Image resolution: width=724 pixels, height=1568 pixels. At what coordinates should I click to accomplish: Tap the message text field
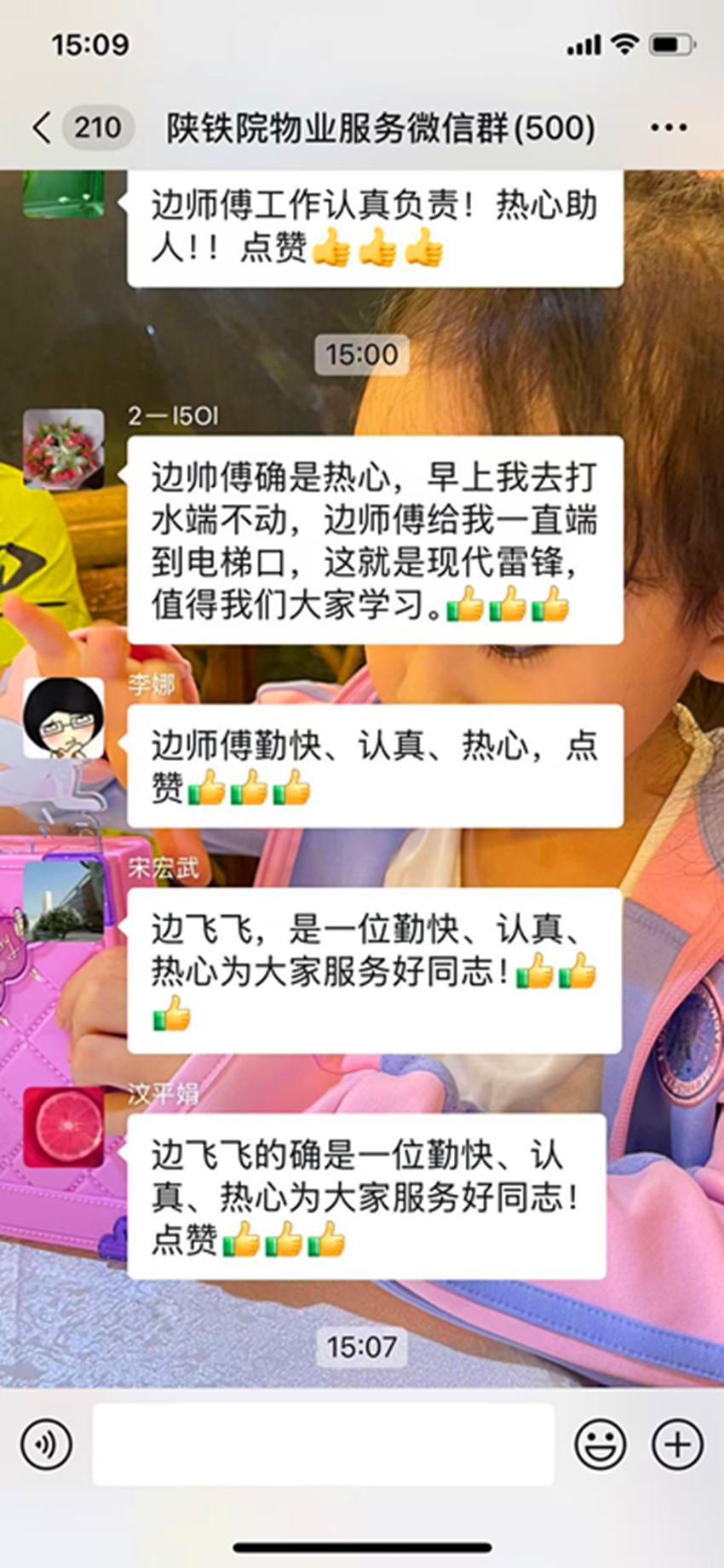point(324,1445)
